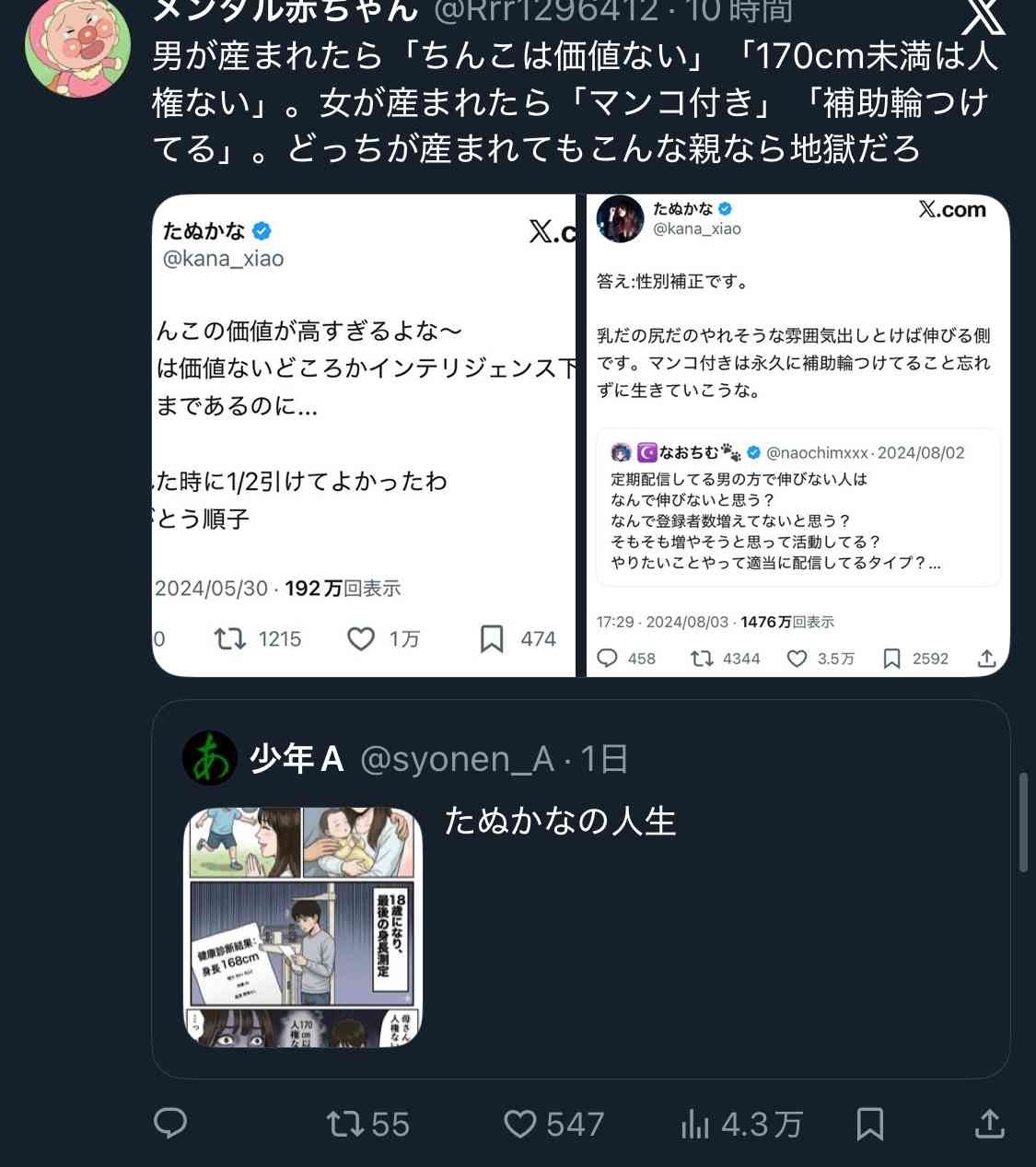The image size is (1036, 1167).
Task: Reply to メンタル赤ちゃん's post
Action: coord(170,1123)
